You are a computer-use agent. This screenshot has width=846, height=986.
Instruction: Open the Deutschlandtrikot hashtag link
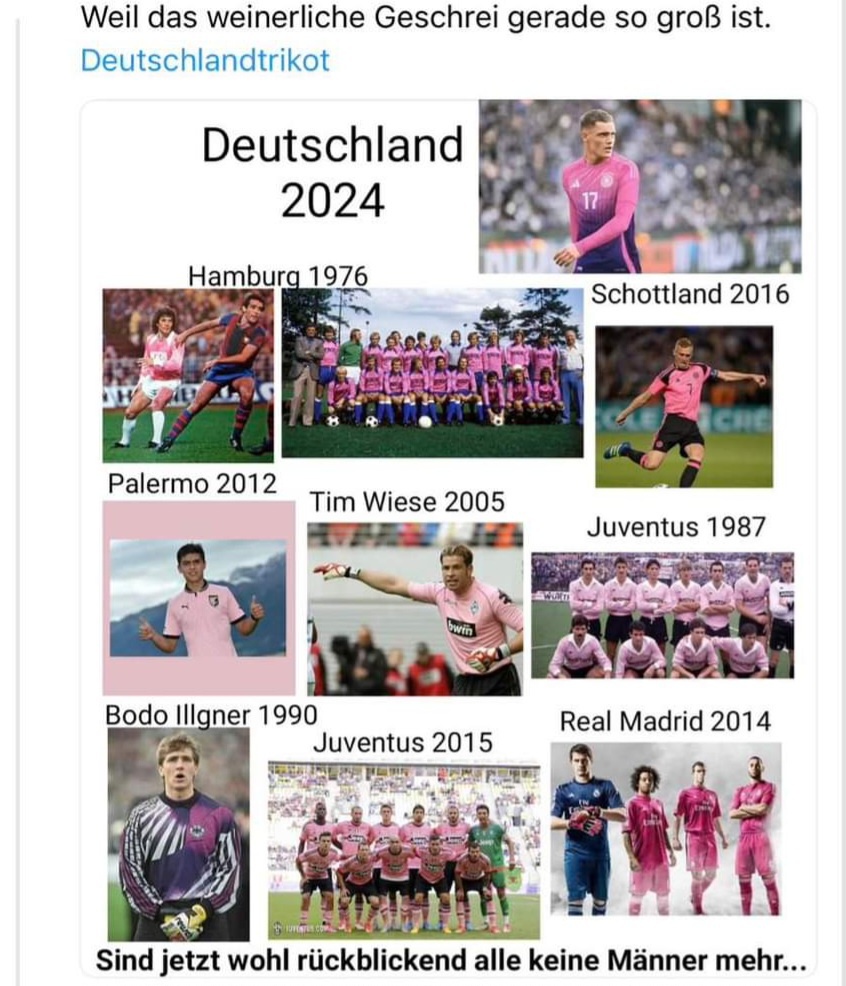tap(205, 60)
